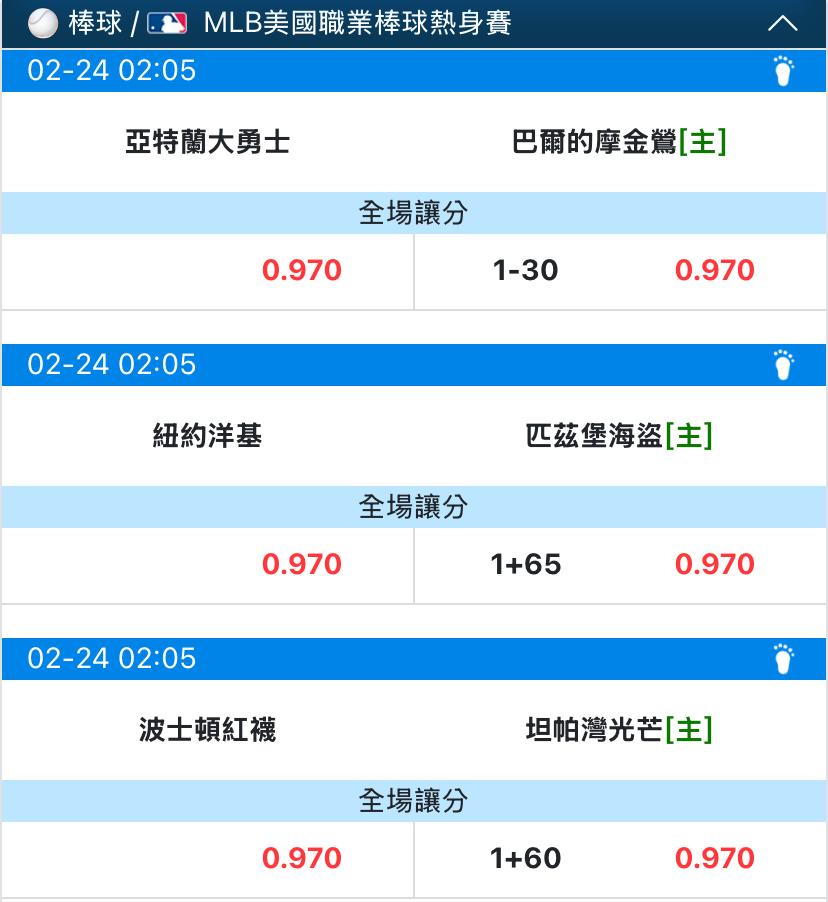
Task: Bet 0.970 odds on 紐約洋基
Action: [x=301, y=565]
